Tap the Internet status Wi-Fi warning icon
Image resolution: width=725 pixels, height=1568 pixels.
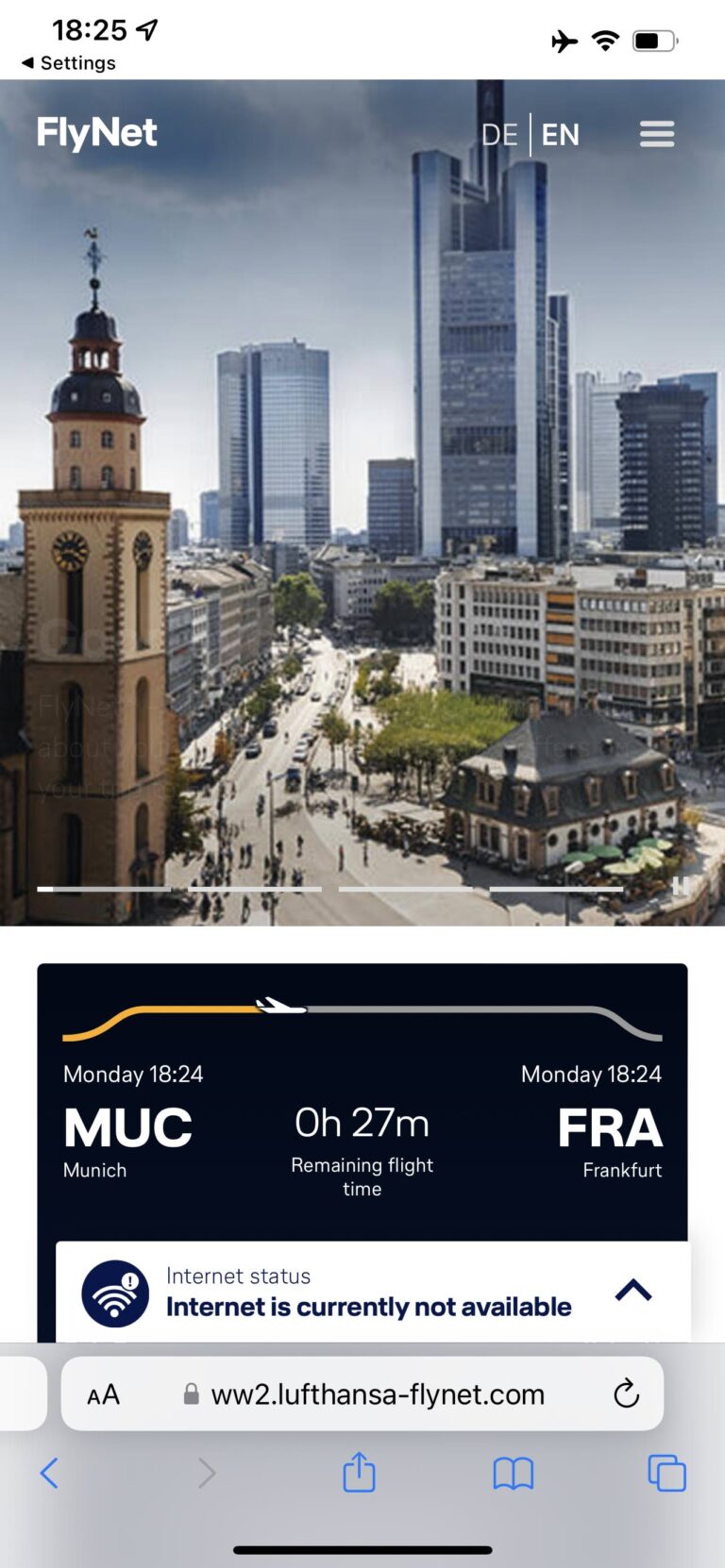[115, 1292]
